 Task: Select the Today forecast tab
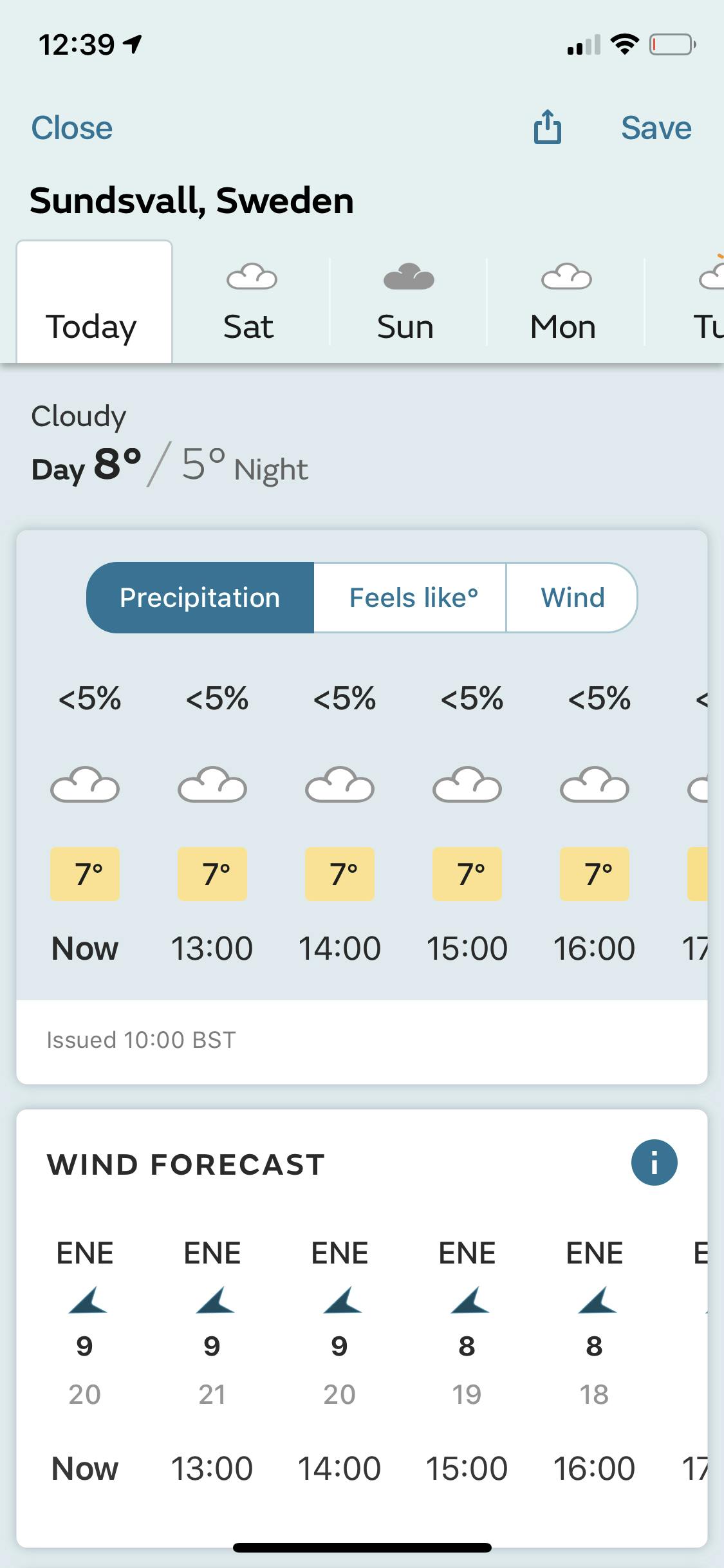click(94, 303)
